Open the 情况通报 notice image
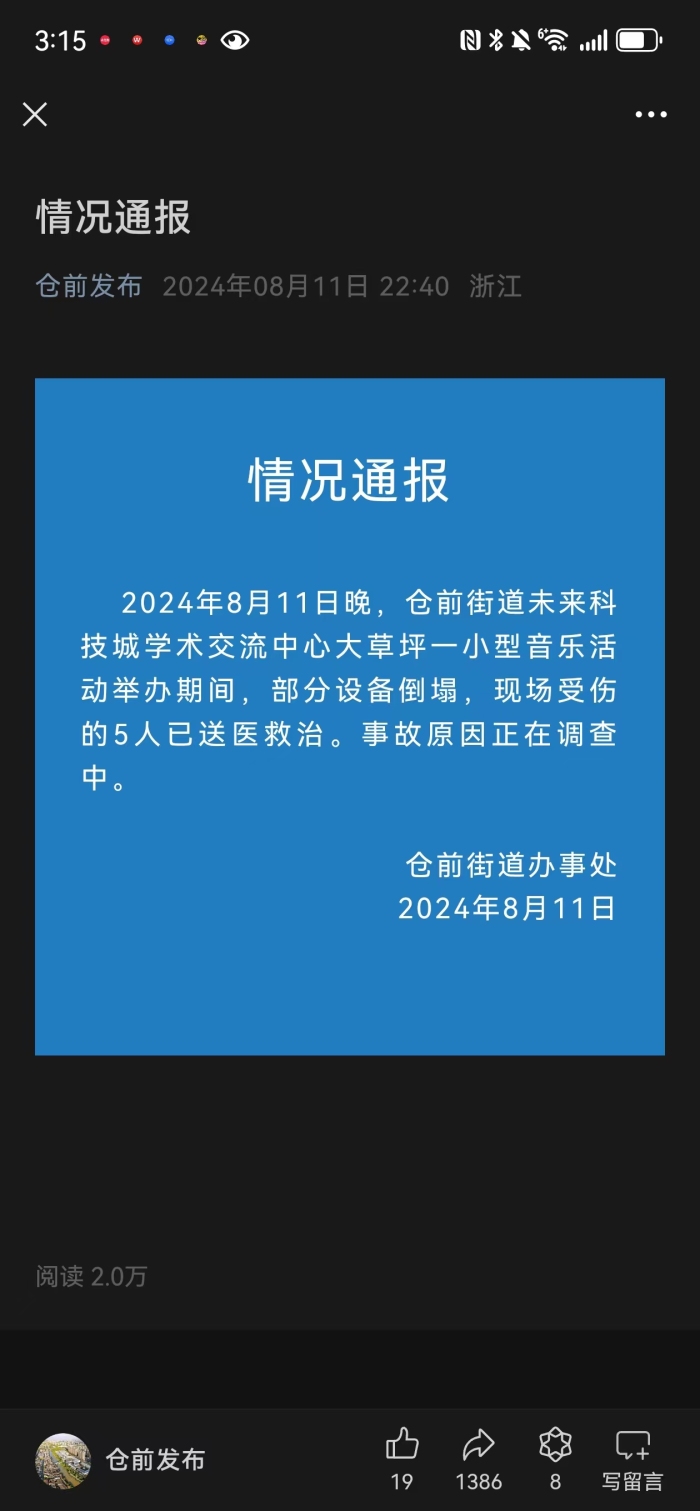 pyautogui.click(x=350, y=716)
